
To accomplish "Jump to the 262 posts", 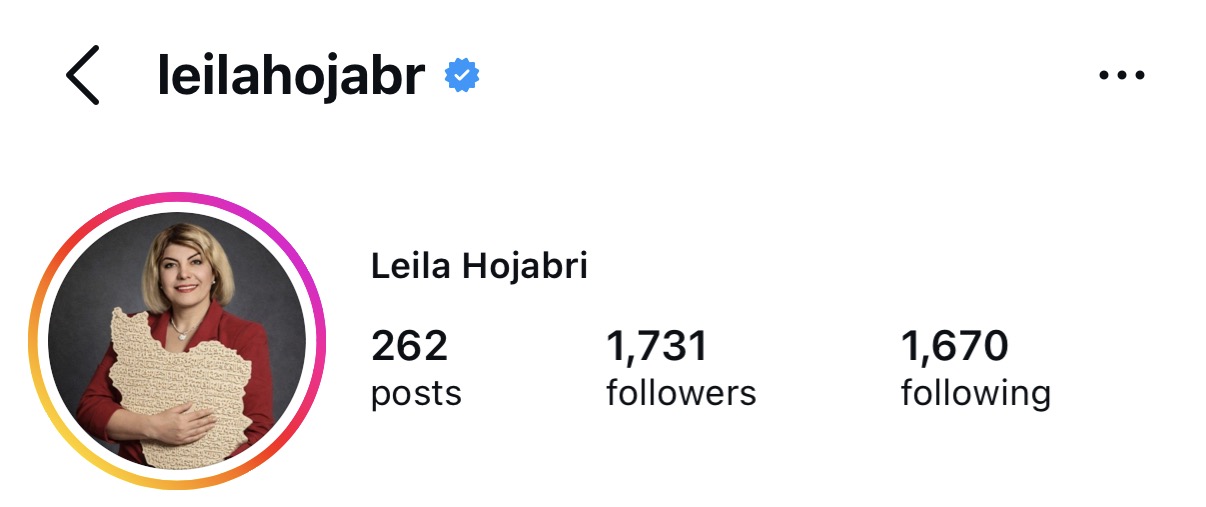I will click(x=416, y=369).
